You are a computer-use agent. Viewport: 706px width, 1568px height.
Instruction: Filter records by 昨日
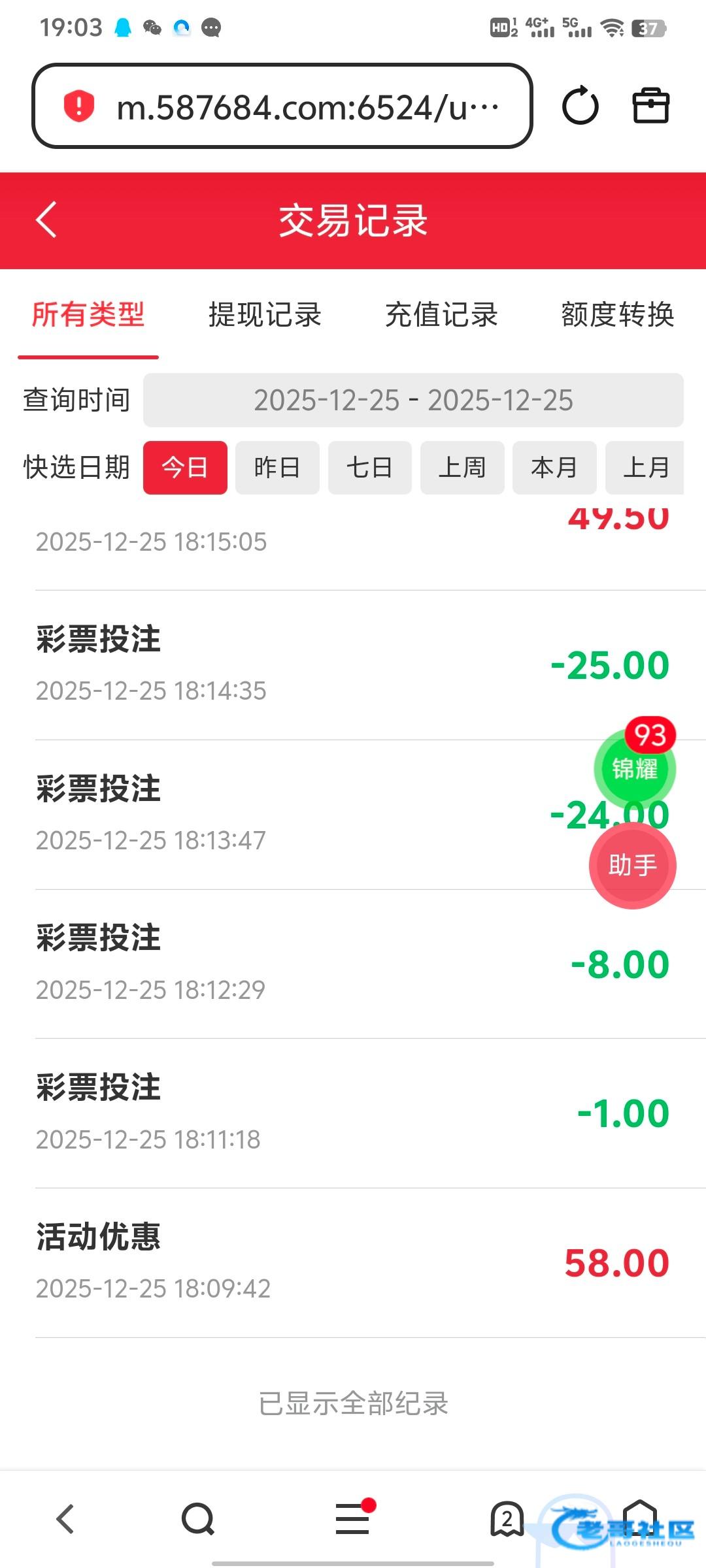277,468
